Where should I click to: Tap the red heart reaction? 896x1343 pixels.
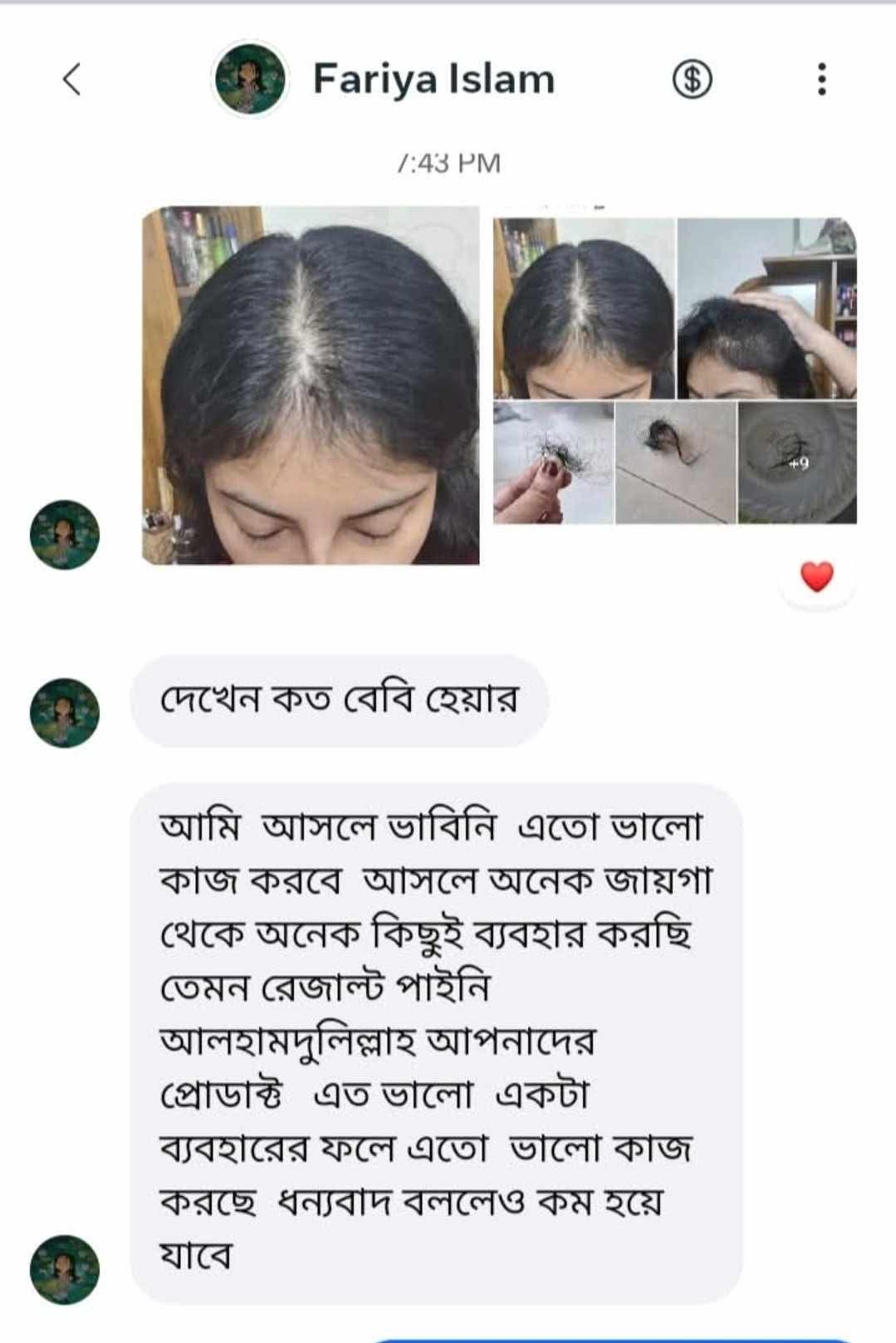tap(816, 576)
